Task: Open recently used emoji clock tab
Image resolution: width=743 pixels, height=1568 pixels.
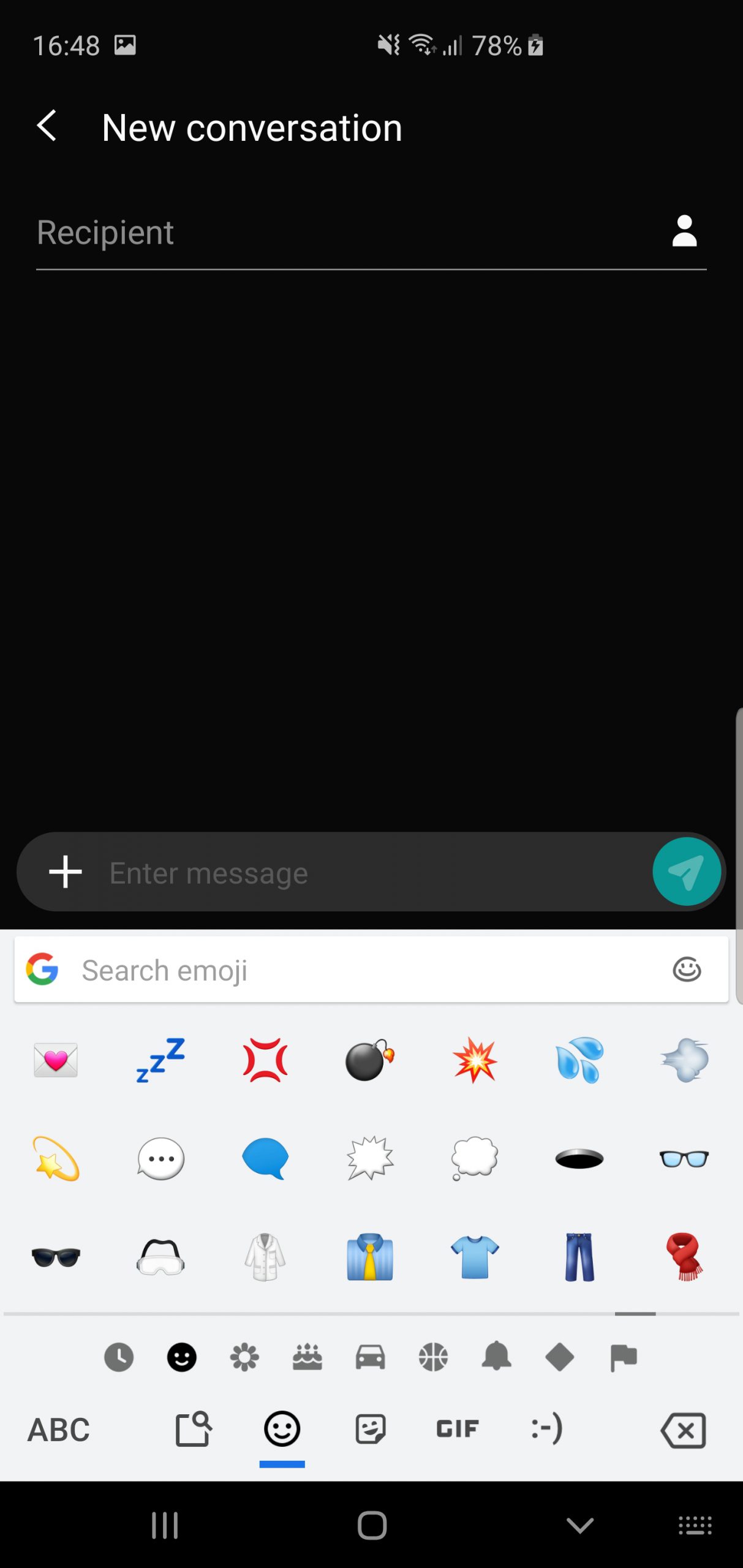Action: pos(119,1357)
